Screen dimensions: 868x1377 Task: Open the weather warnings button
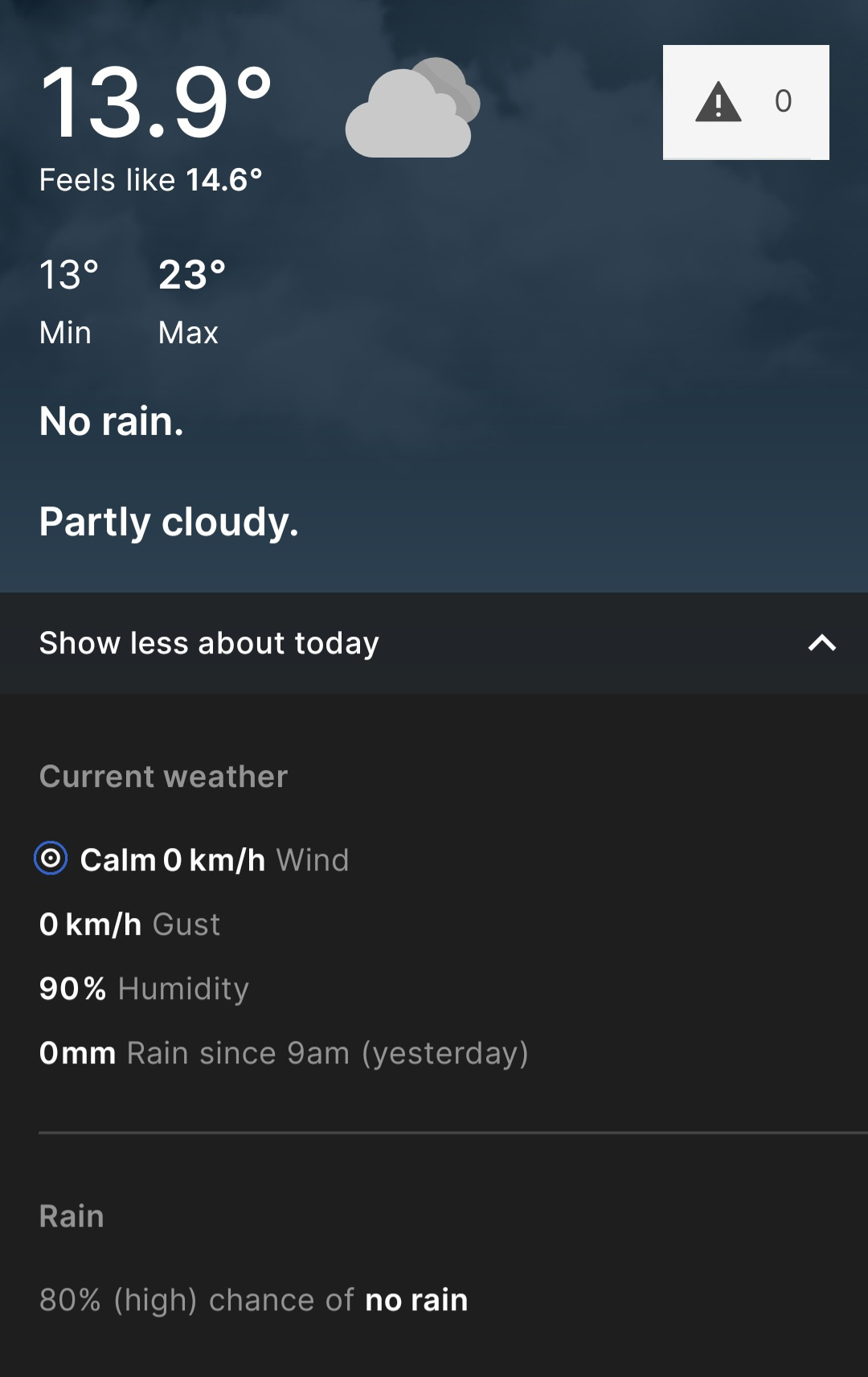coord(745,102)
